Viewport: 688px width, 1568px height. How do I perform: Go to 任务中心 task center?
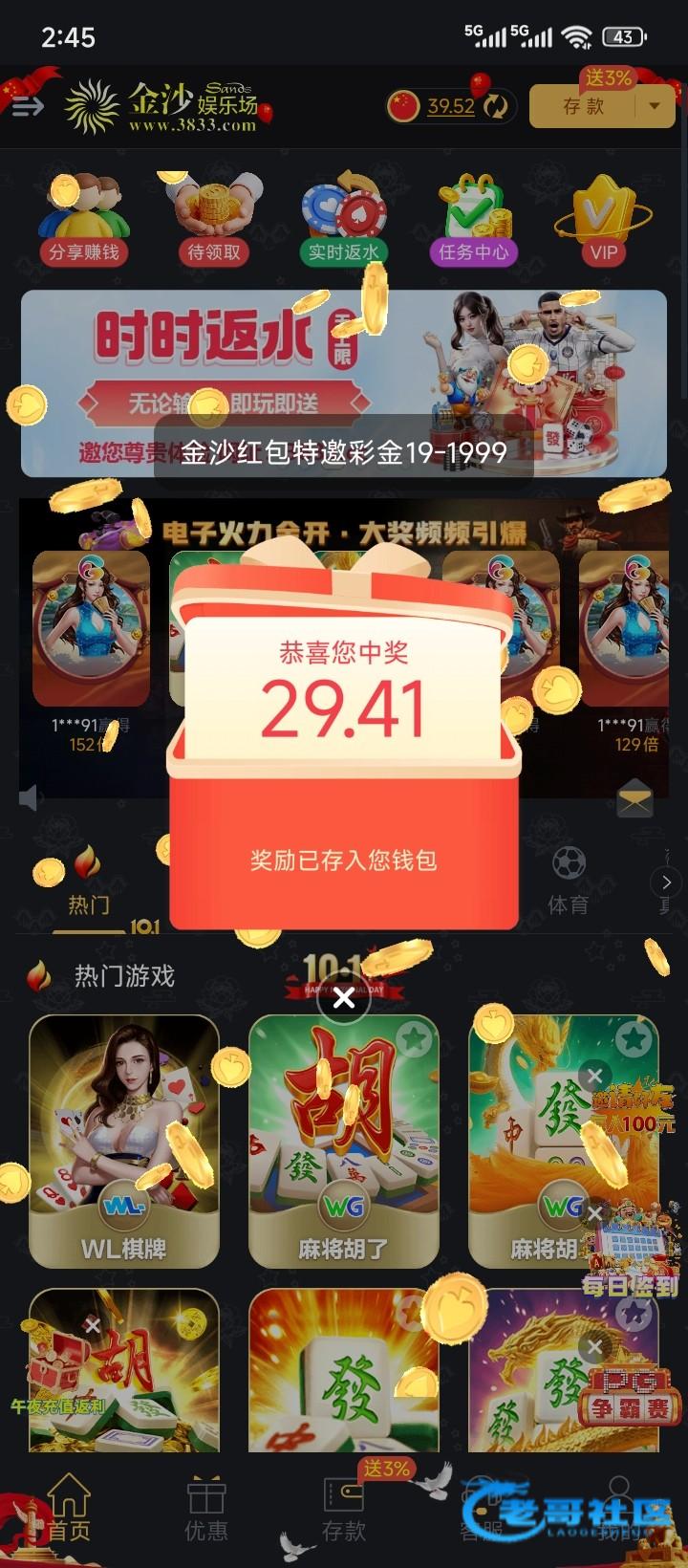coord(473,220)
